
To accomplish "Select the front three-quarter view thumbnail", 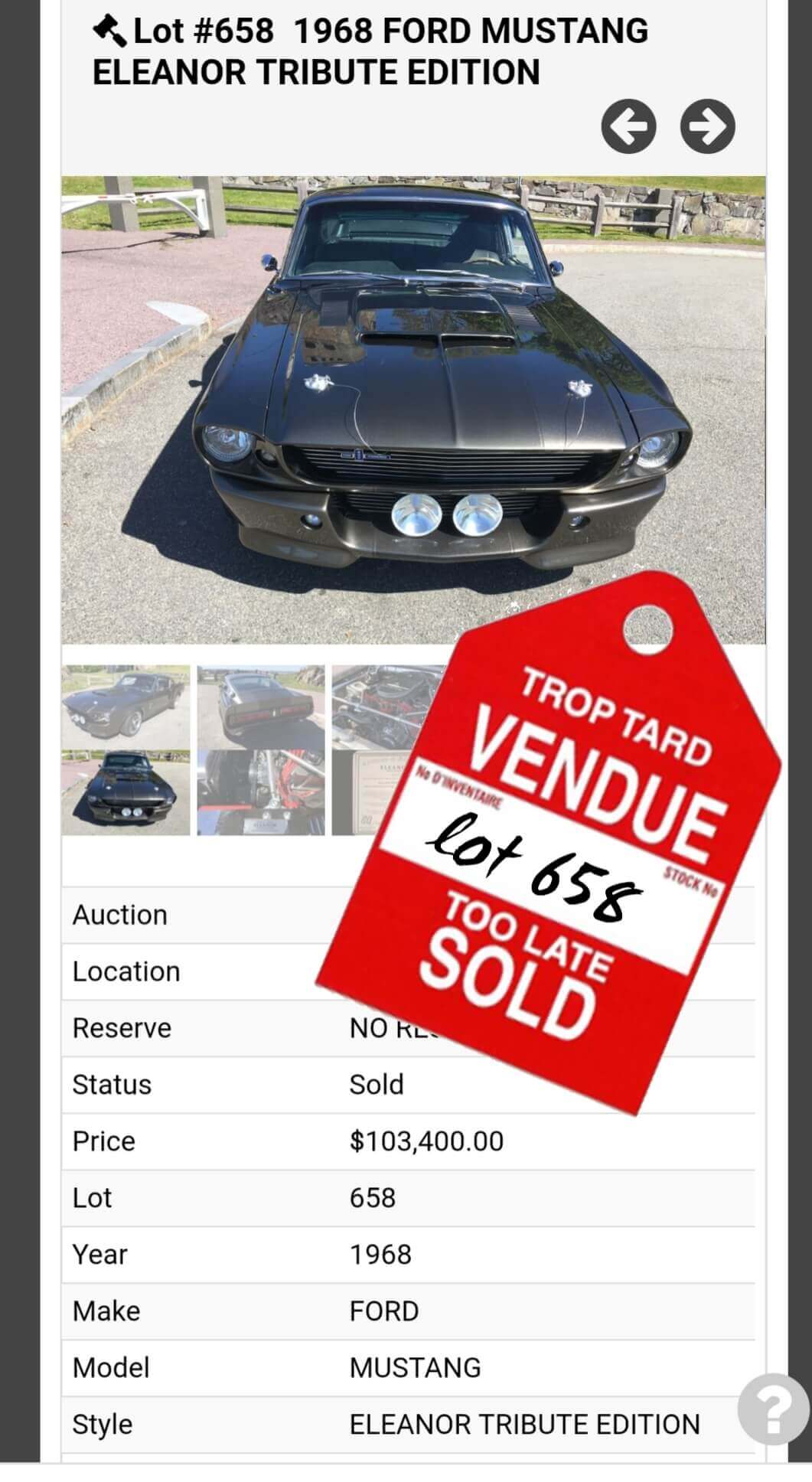I will tap(126, 707).
